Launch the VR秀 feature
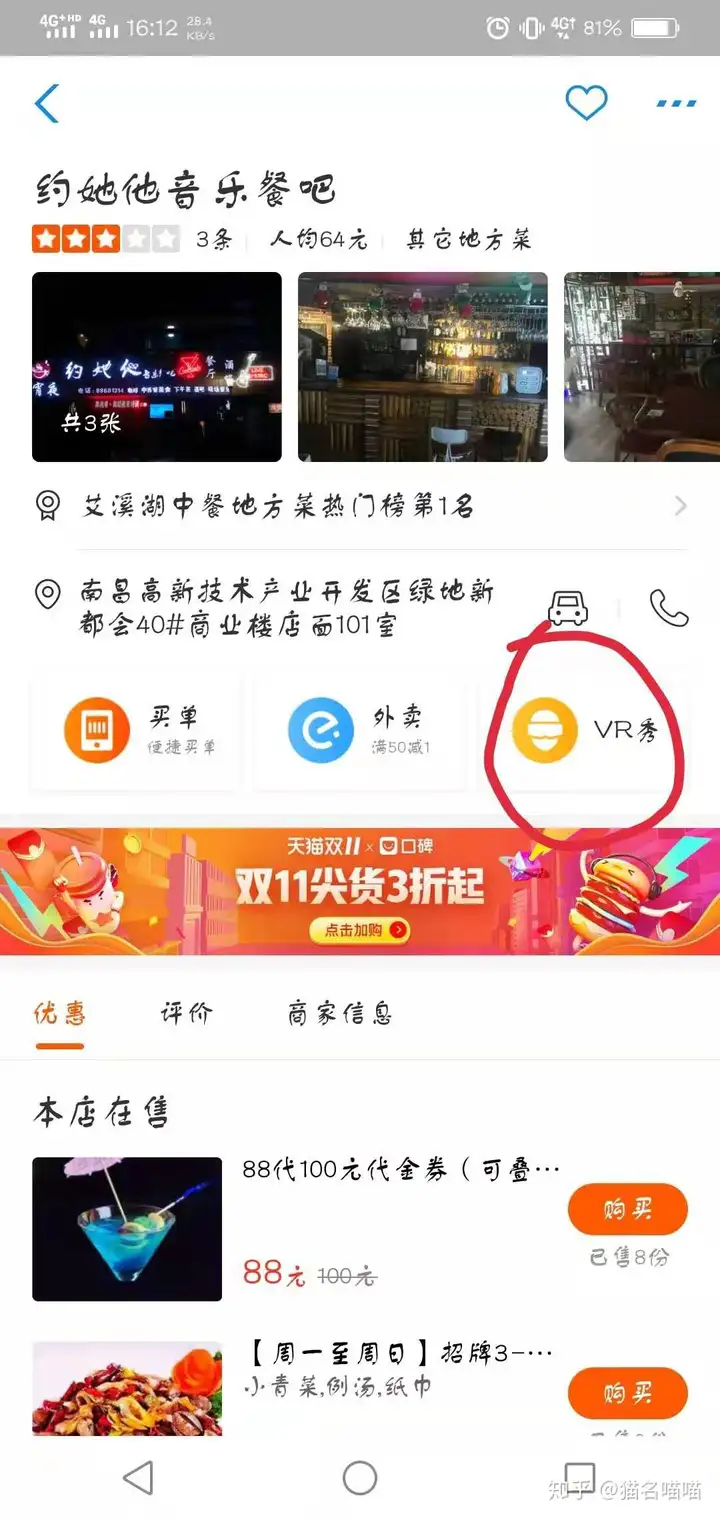The width and height of the screenshot is (720, 1520). coord(585,731)
